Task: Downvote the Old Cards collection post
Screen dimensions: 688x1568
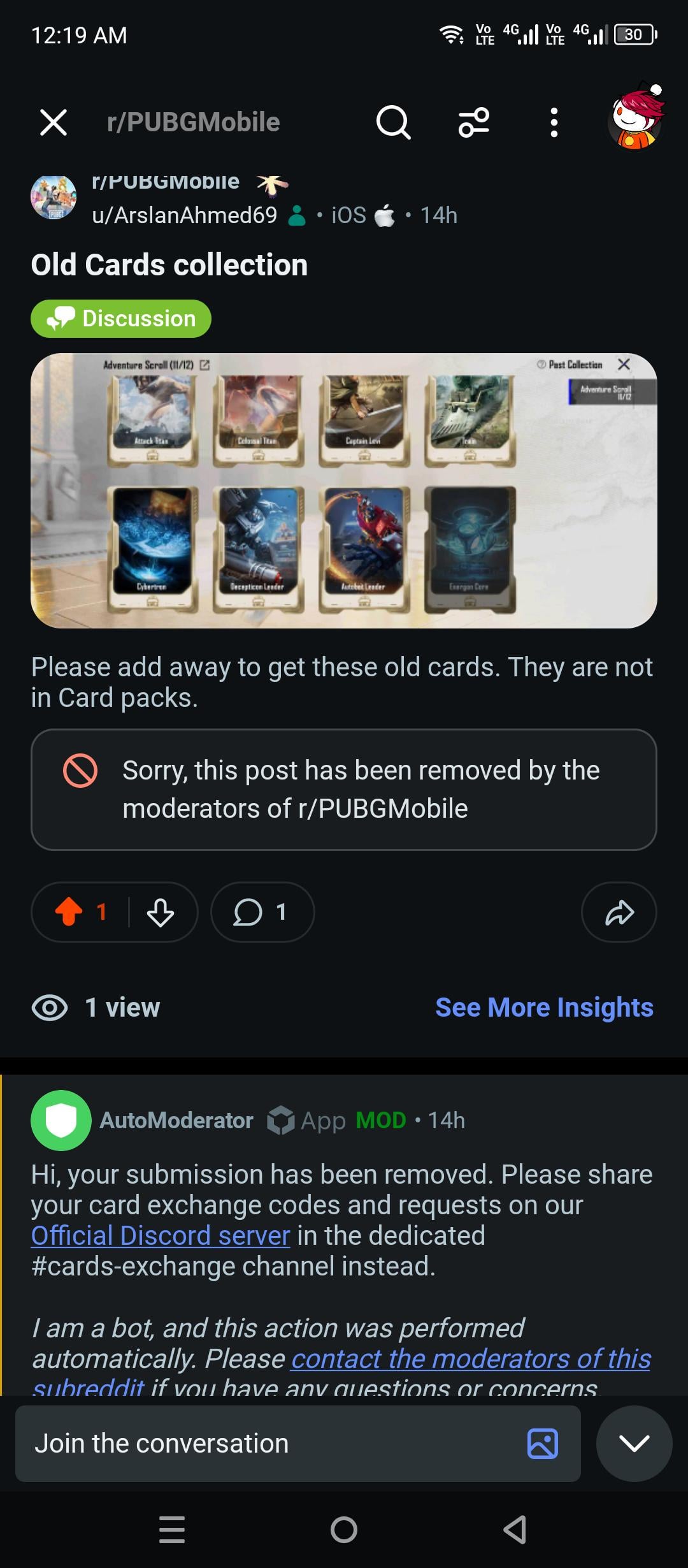Action: point(161,912)
